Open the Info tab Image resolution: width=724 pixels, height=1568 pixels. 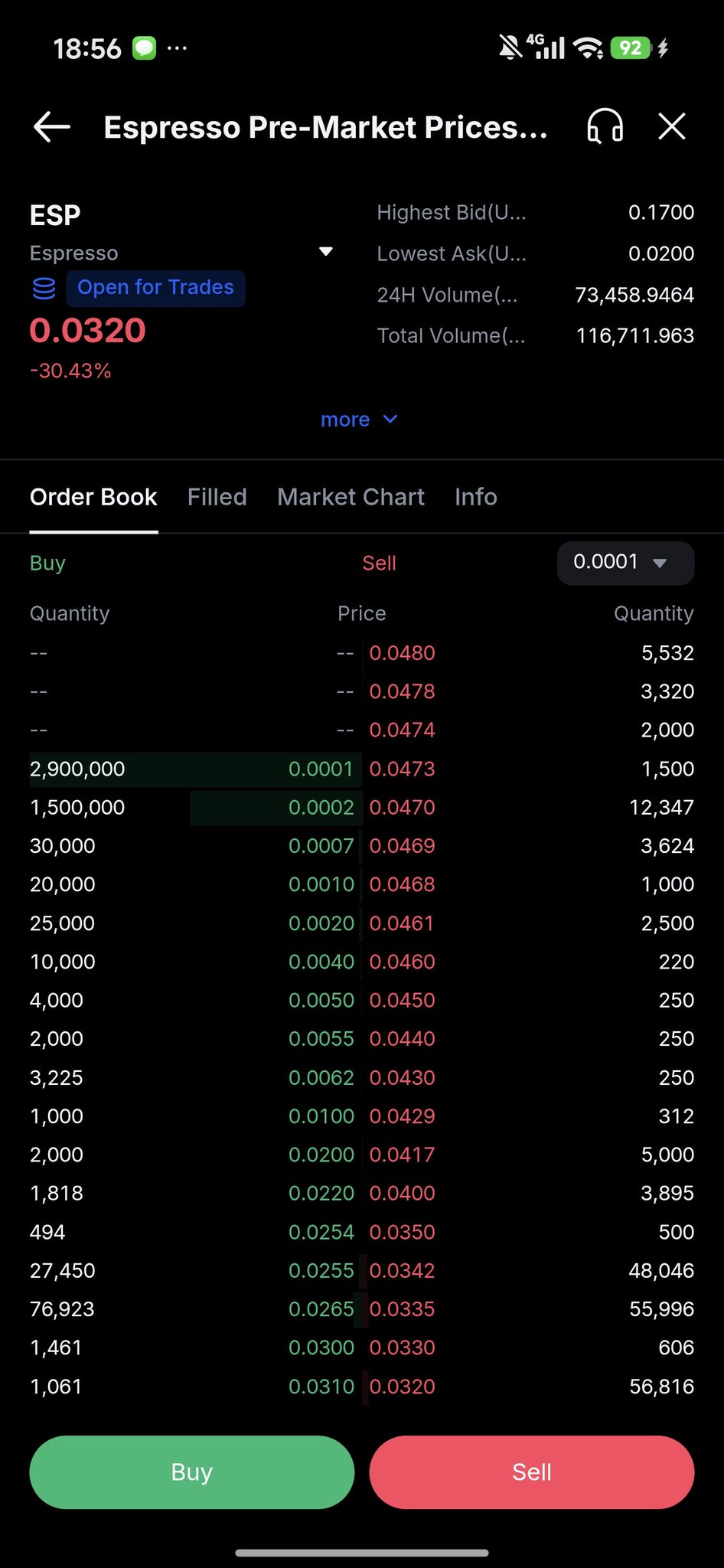click(x=475, y=497)
